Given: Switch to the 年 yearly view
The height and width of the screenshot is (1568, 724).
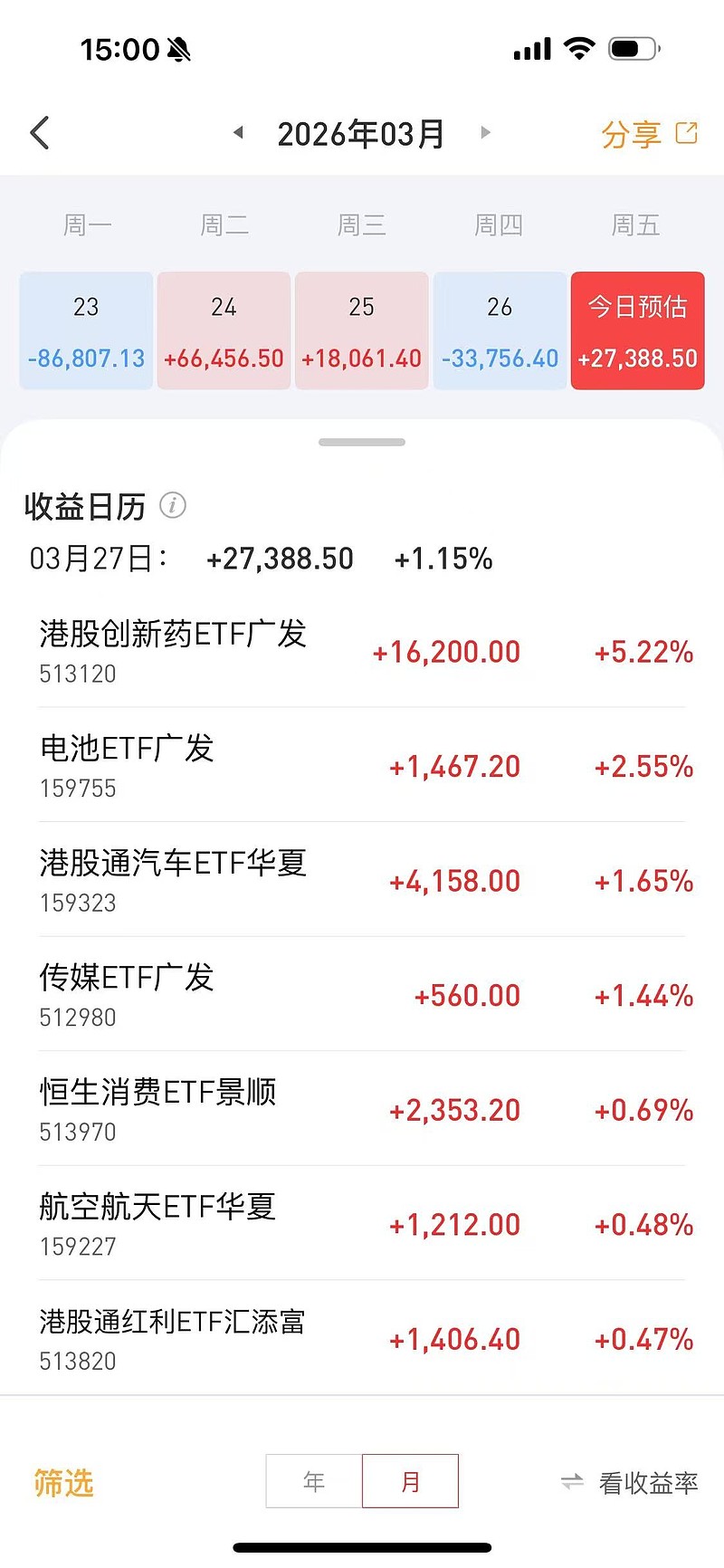Looking at the screenshot, I should coord(314,1481).
